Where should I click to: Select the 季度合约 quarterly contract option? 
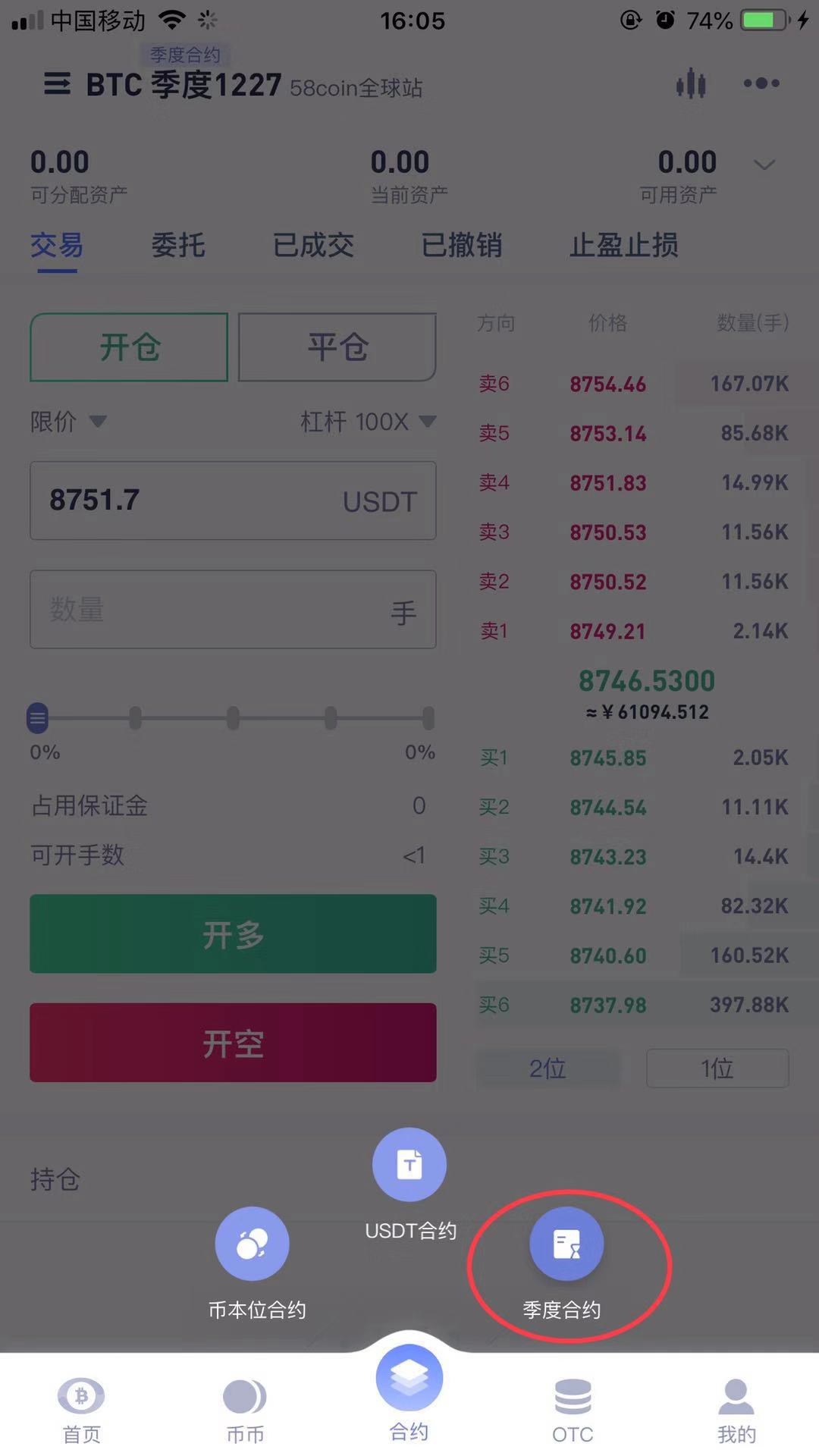click(x=566, y=1245)
